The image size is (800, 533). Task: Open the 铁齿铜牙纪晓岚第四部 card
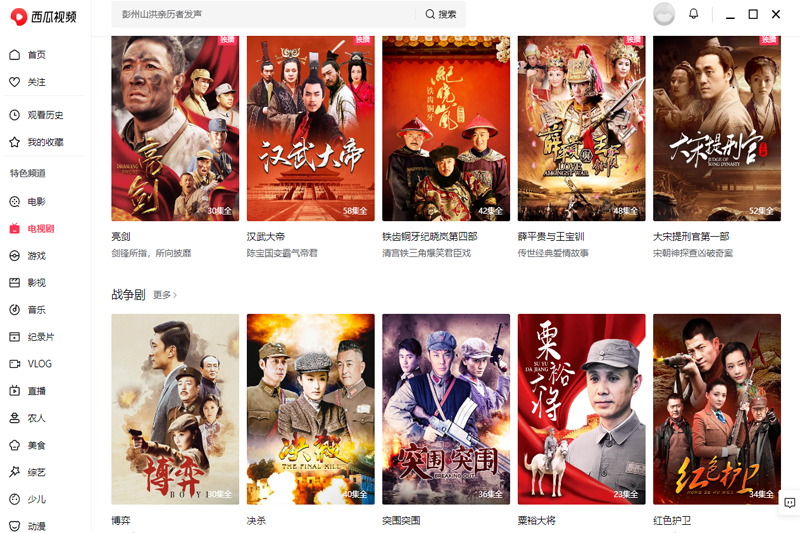click(446, 128)
